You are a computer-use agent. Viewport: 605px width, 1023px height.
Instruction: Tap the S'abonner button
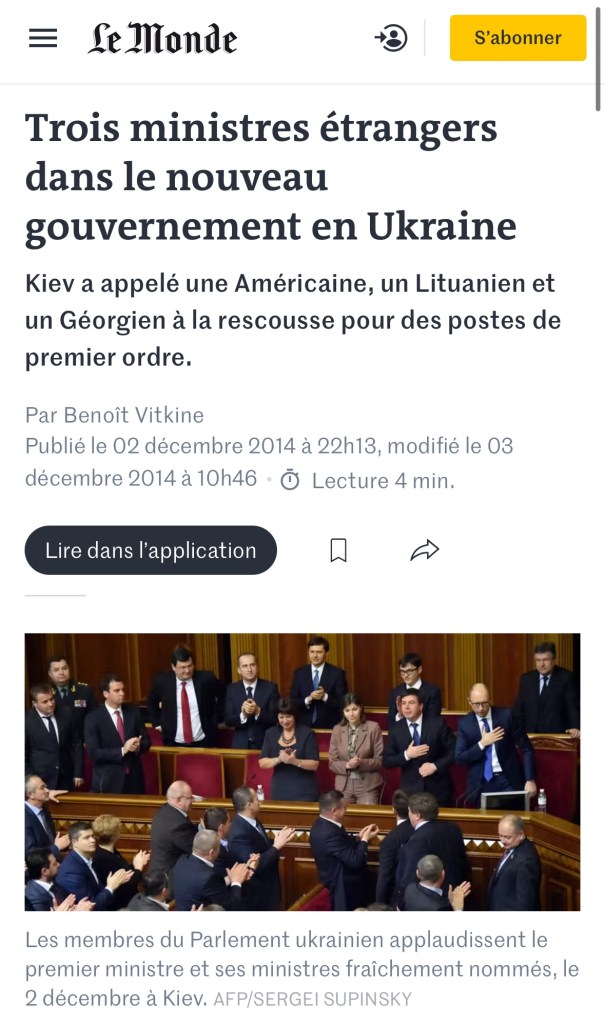click(x=517, y=38)
